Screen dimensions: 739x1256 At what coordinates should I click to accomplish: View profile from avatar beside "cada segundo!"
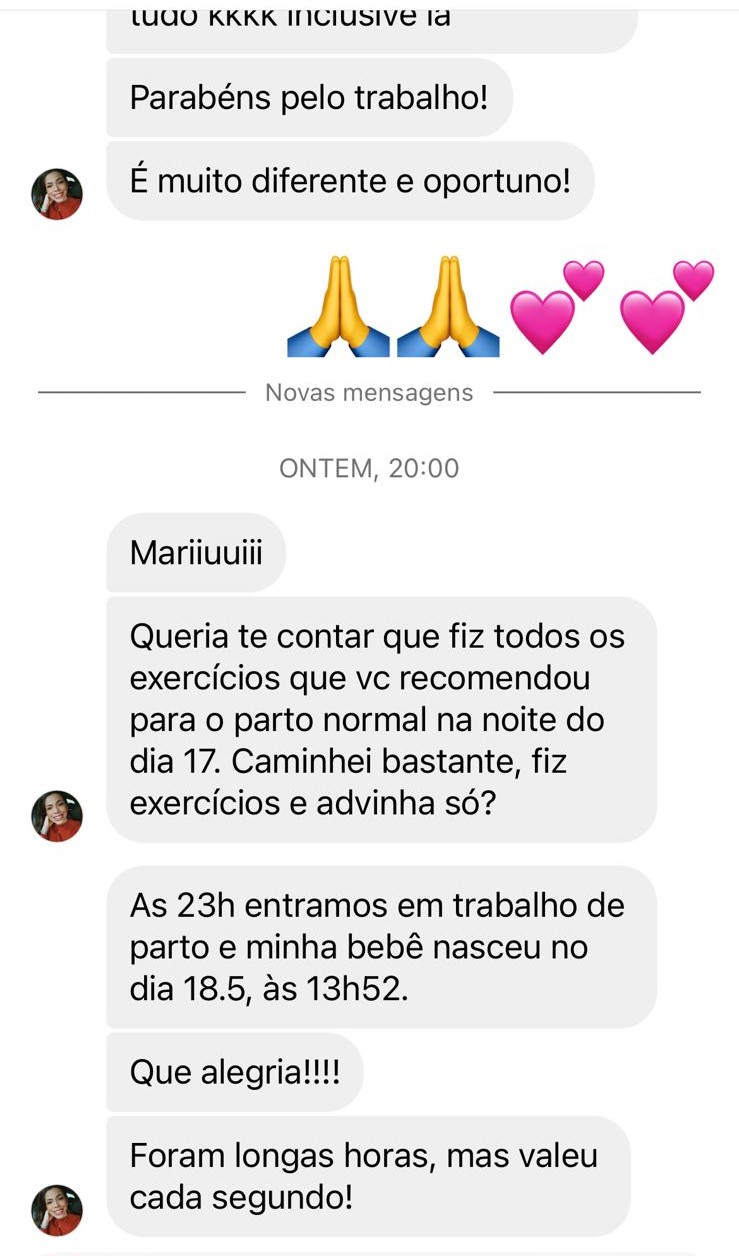point(57,1210)
